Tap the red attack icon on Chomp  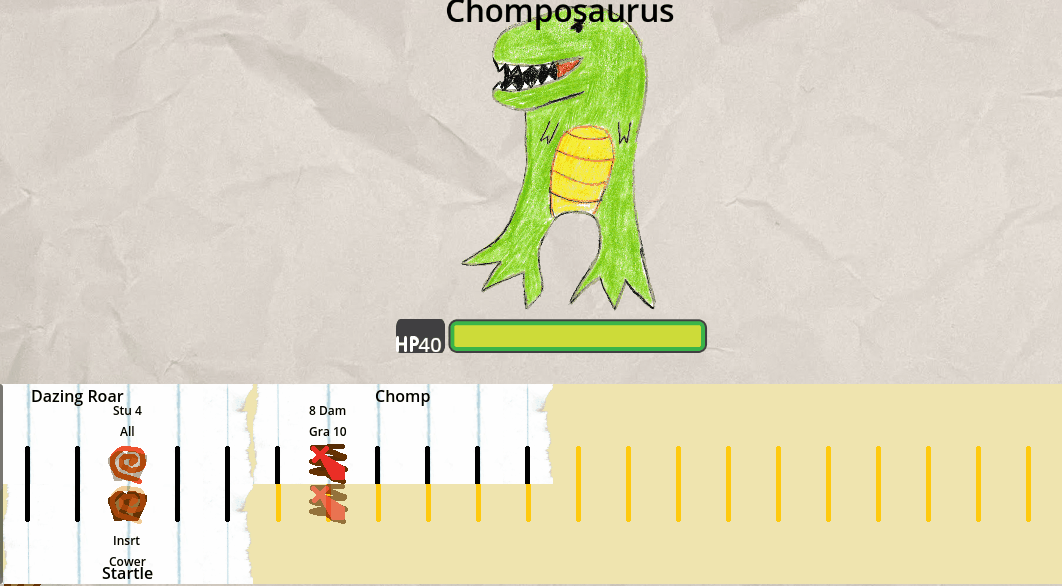click(x=326, y=463)
